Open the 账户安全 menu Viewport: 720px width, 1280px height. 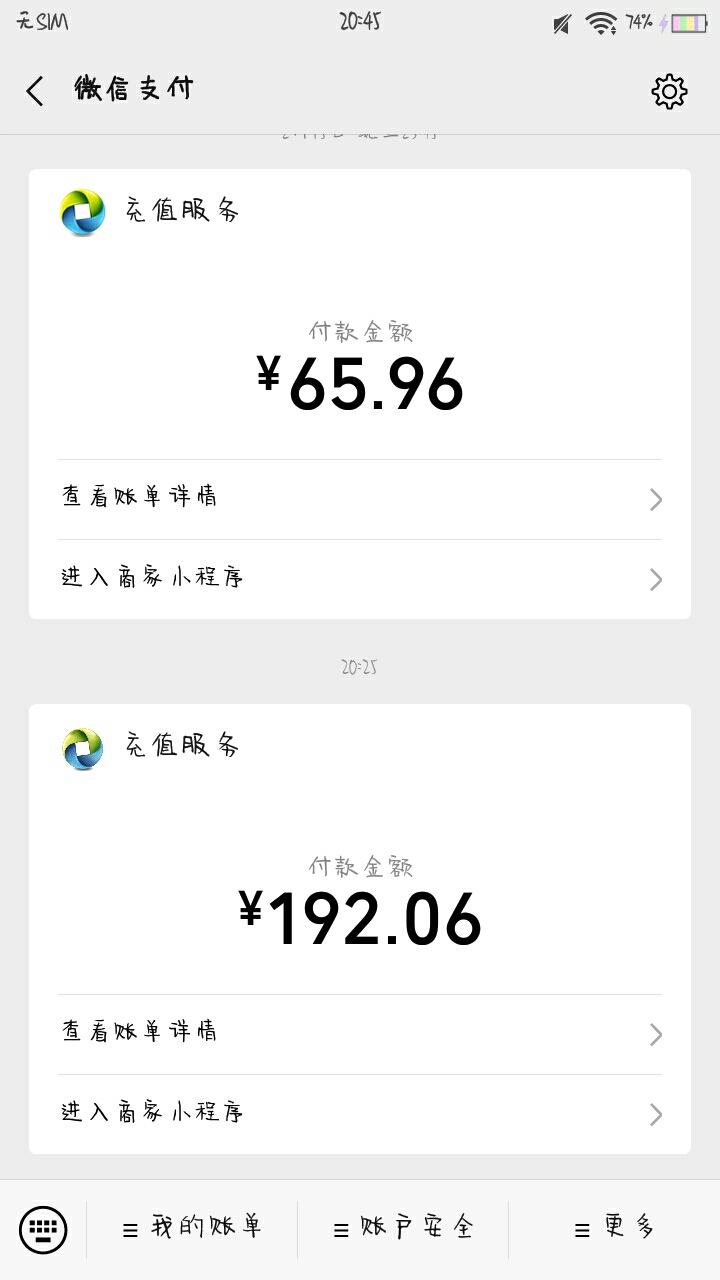coord(403,1229)
